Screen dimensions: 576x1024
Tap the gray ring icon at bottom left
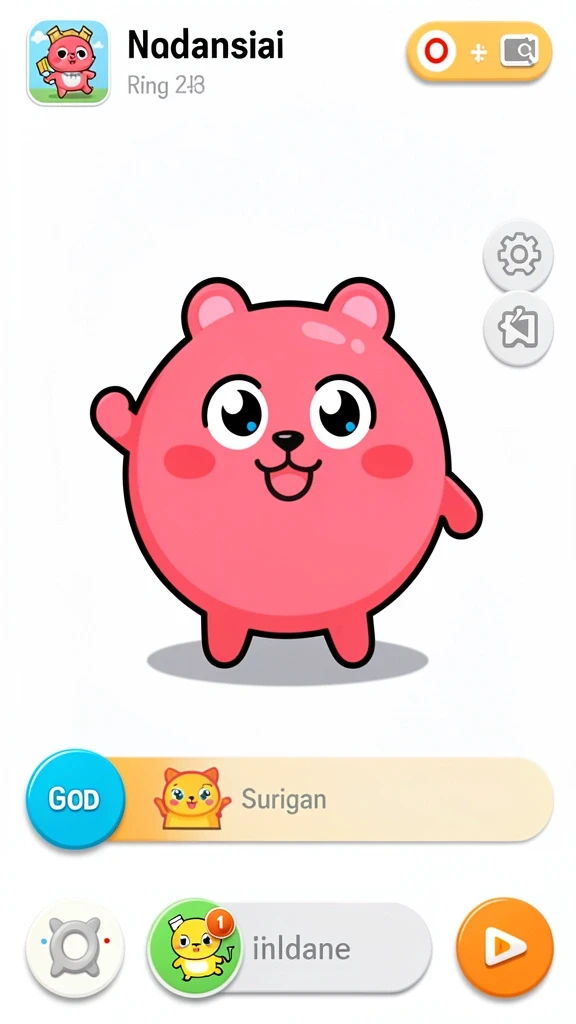click(x=74, y=948)
